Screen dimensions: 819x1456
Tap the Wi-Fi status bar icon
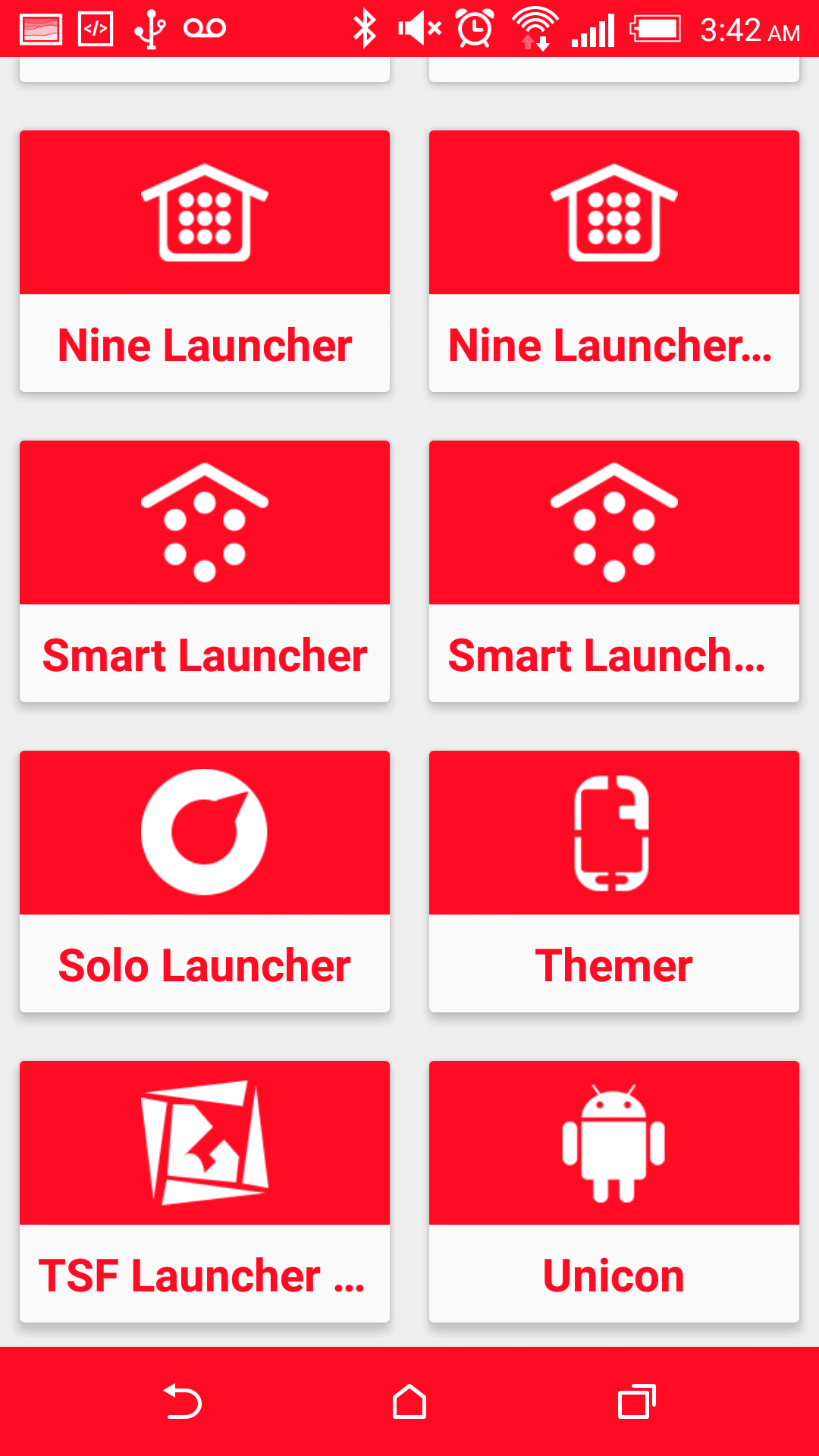pyautogui.click(x=535, y=29)
